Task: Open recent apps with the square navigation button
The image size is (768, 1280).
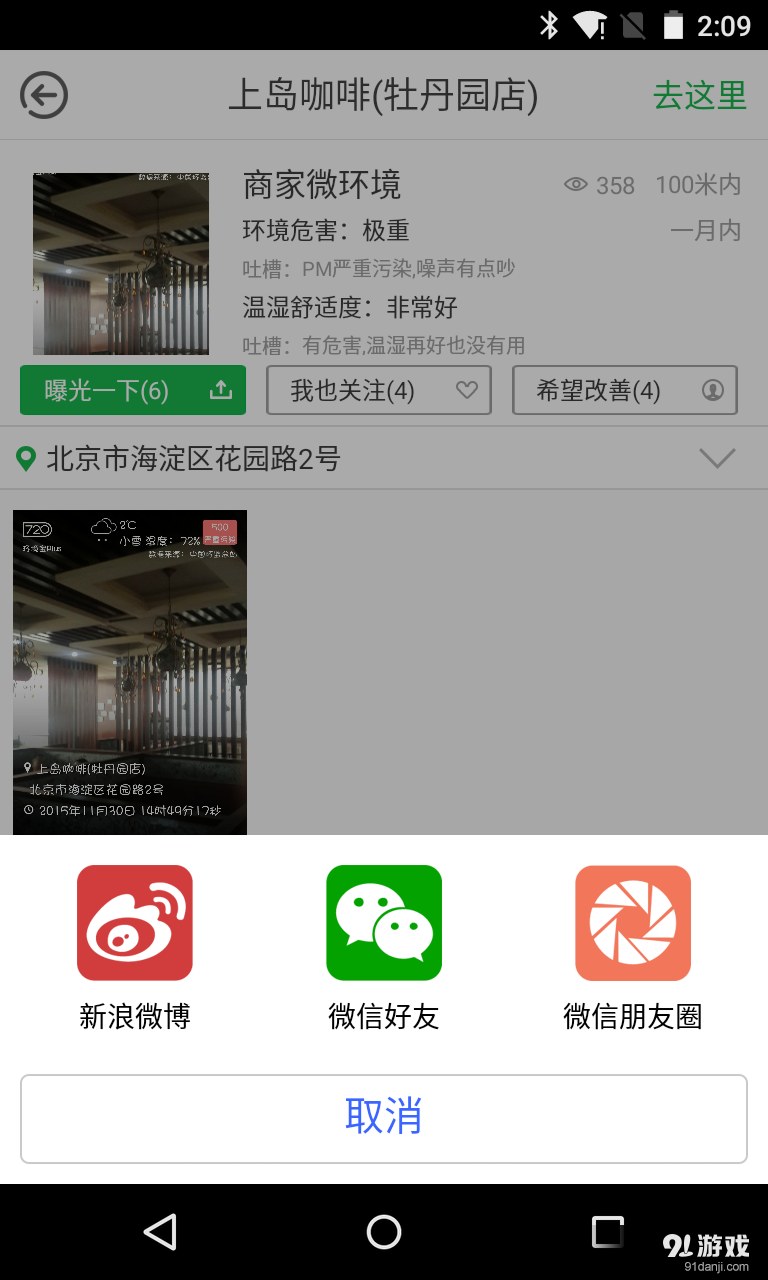Action: (x=606, y=1232)
